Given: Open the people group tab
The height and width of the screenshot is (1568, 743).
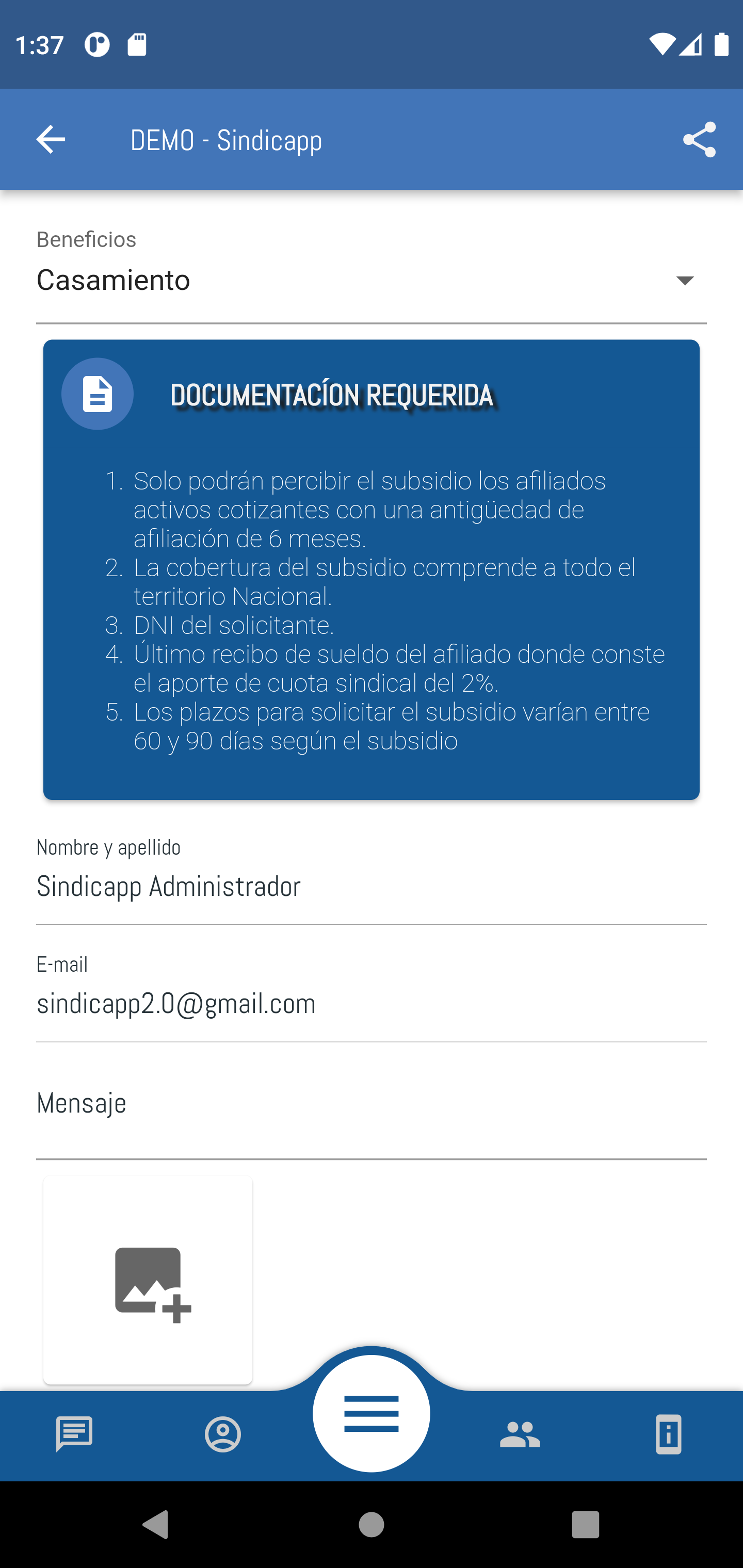Looking at the screenshot, I should point(520,1434).
